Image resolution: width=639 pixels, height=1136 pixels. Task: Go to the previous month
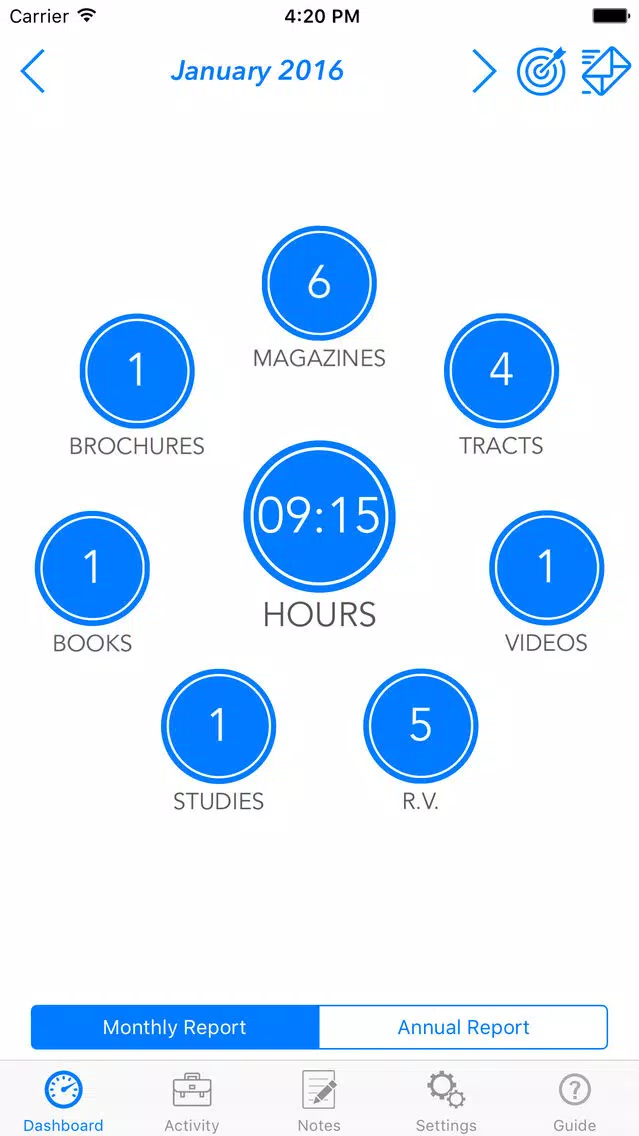33,71
